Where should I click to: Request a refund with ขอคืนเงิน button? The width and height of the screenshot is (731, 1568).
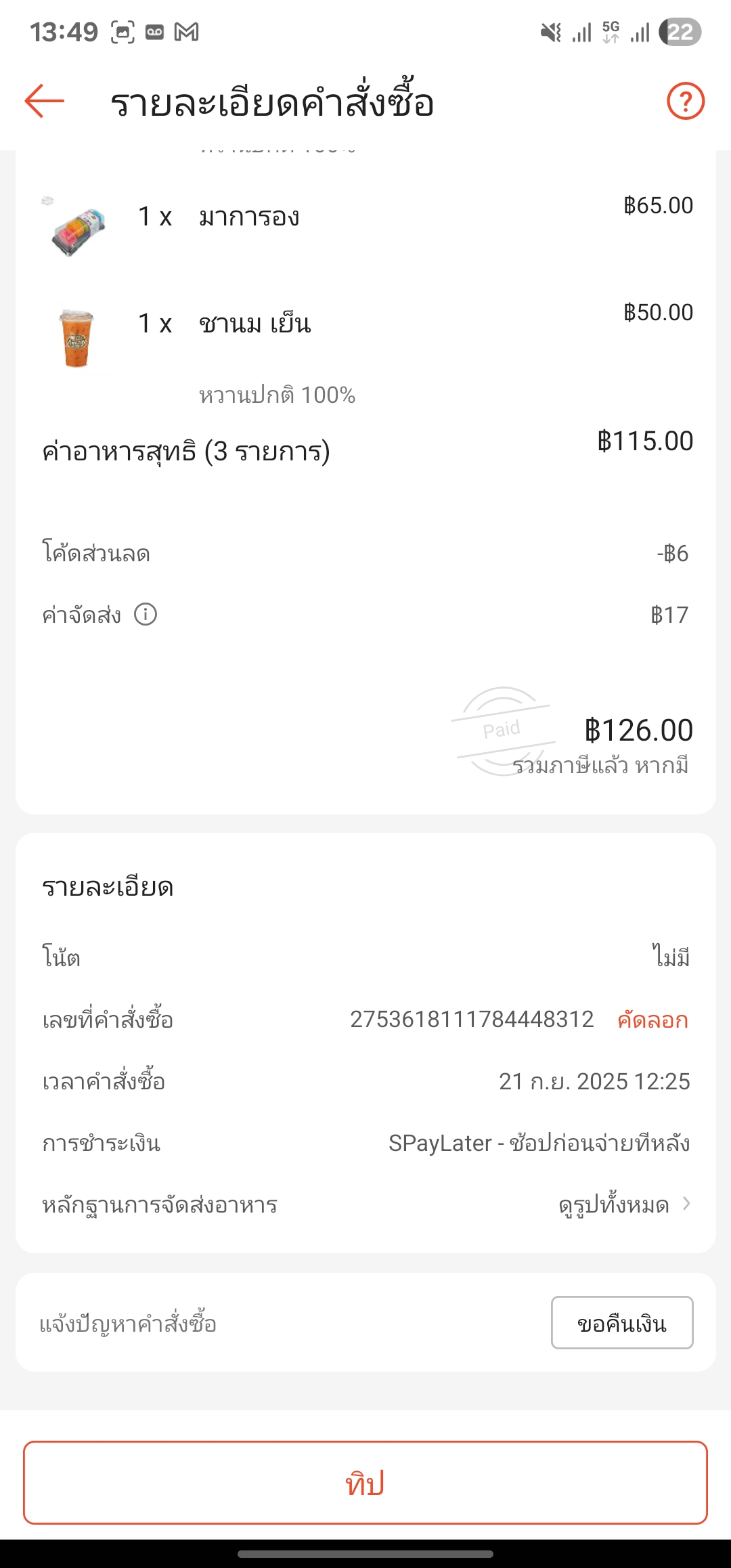[x=622, y=1323]
